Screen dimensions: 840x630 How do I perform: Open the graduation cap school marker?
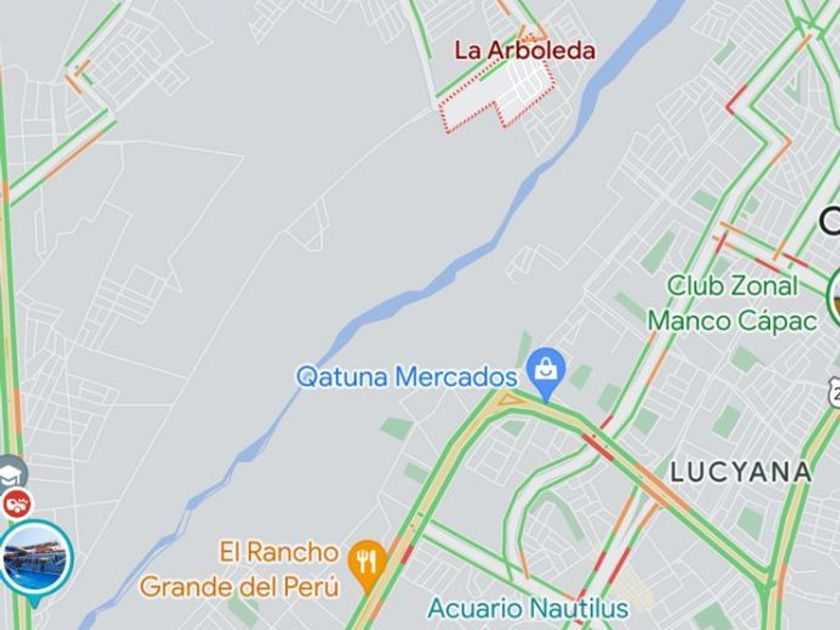pyautogui.click(x=10, y=472)
